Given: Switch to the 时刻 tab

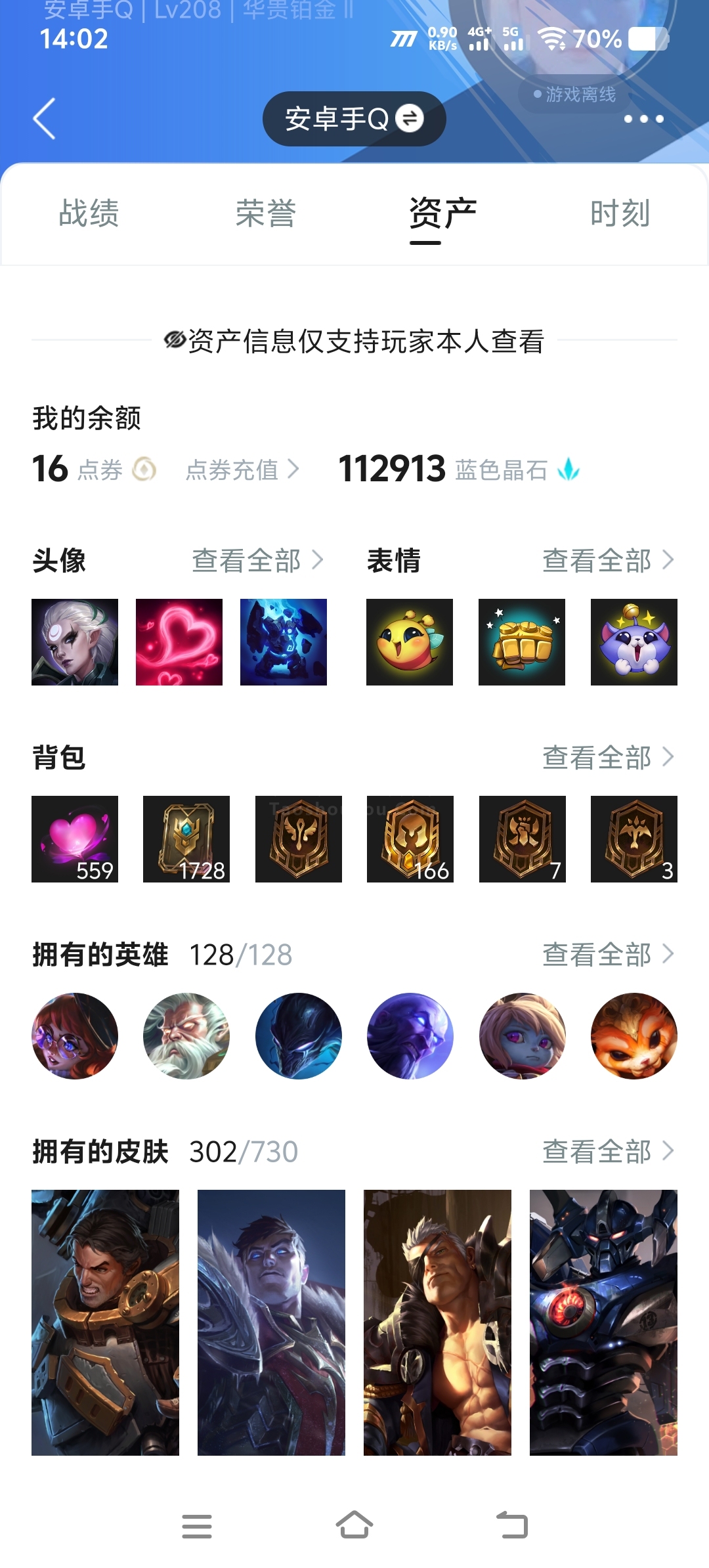Looking at the screenshot, I should coord(620,213).
